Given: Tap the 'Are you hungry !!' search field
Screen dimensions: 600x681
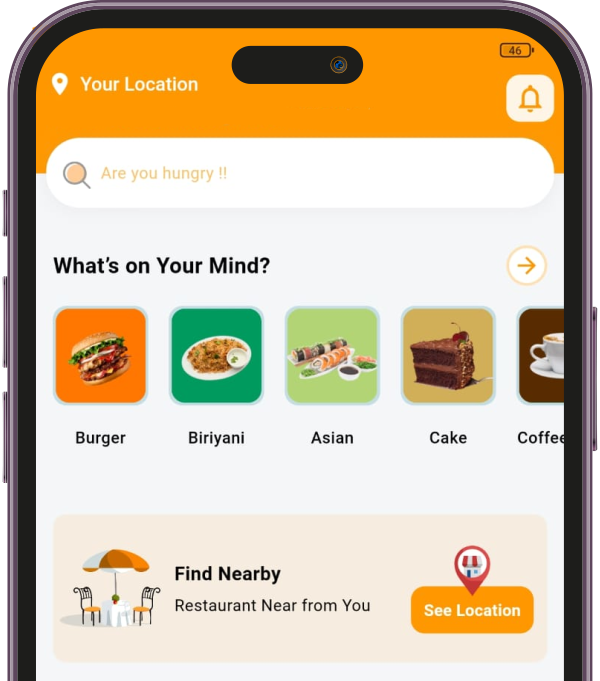Looking at the screenshot, I should 300,173.
